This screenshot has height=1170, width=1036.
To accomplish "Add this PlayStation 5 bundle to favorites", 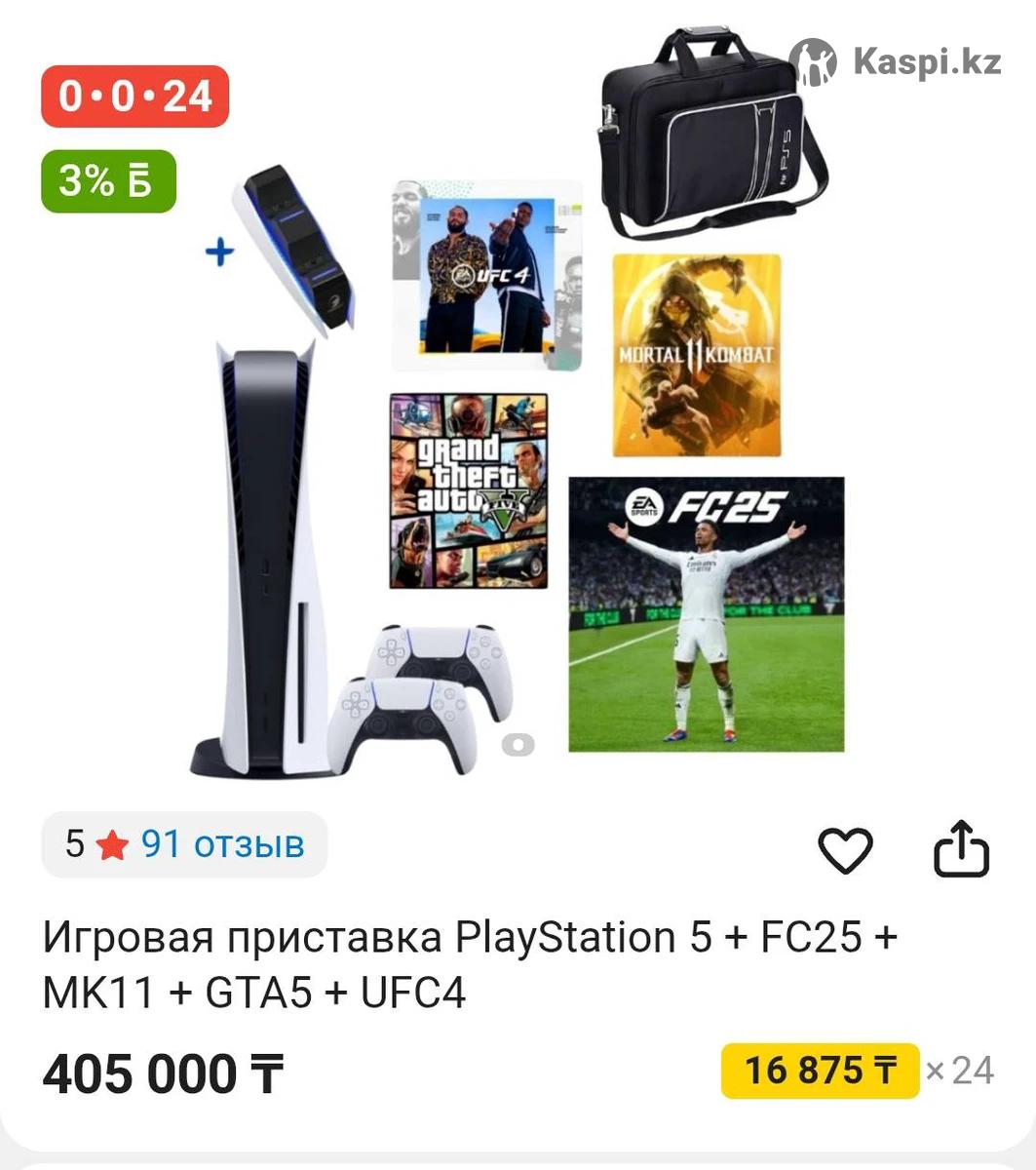I will [844, 850].
